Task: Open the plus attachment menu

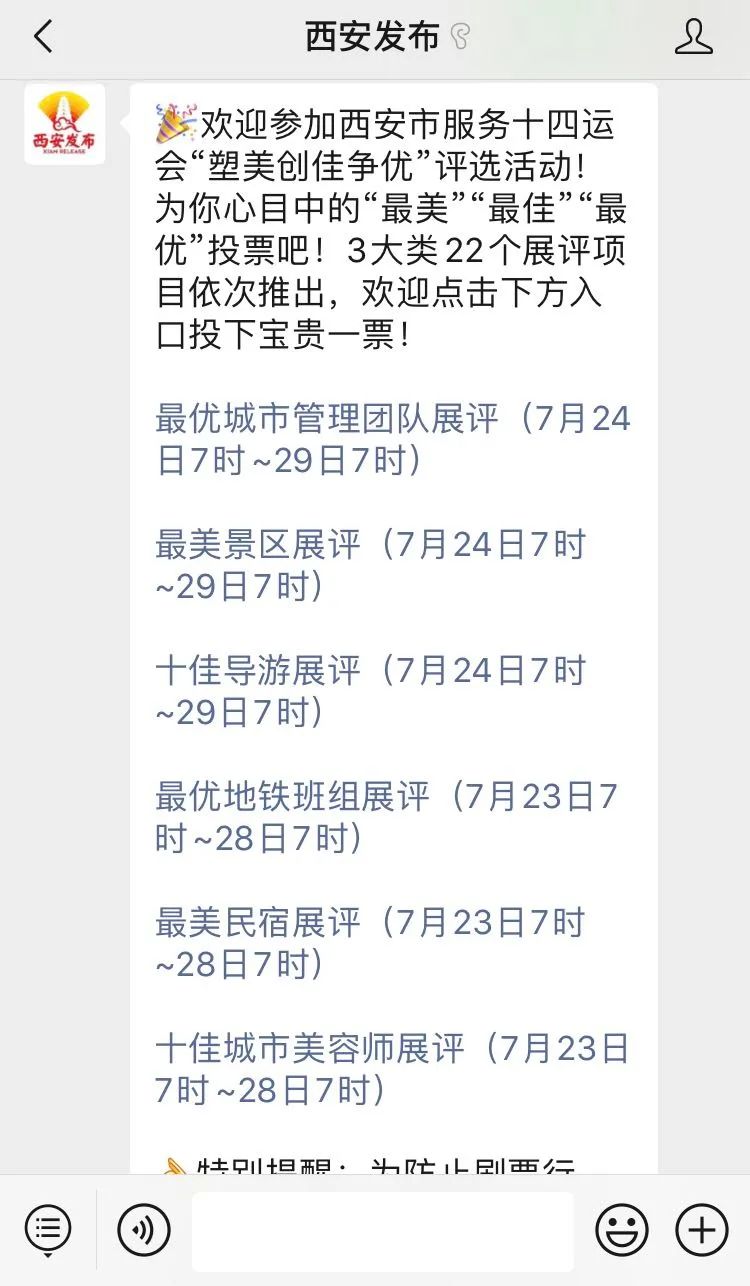Action: 702,1230
